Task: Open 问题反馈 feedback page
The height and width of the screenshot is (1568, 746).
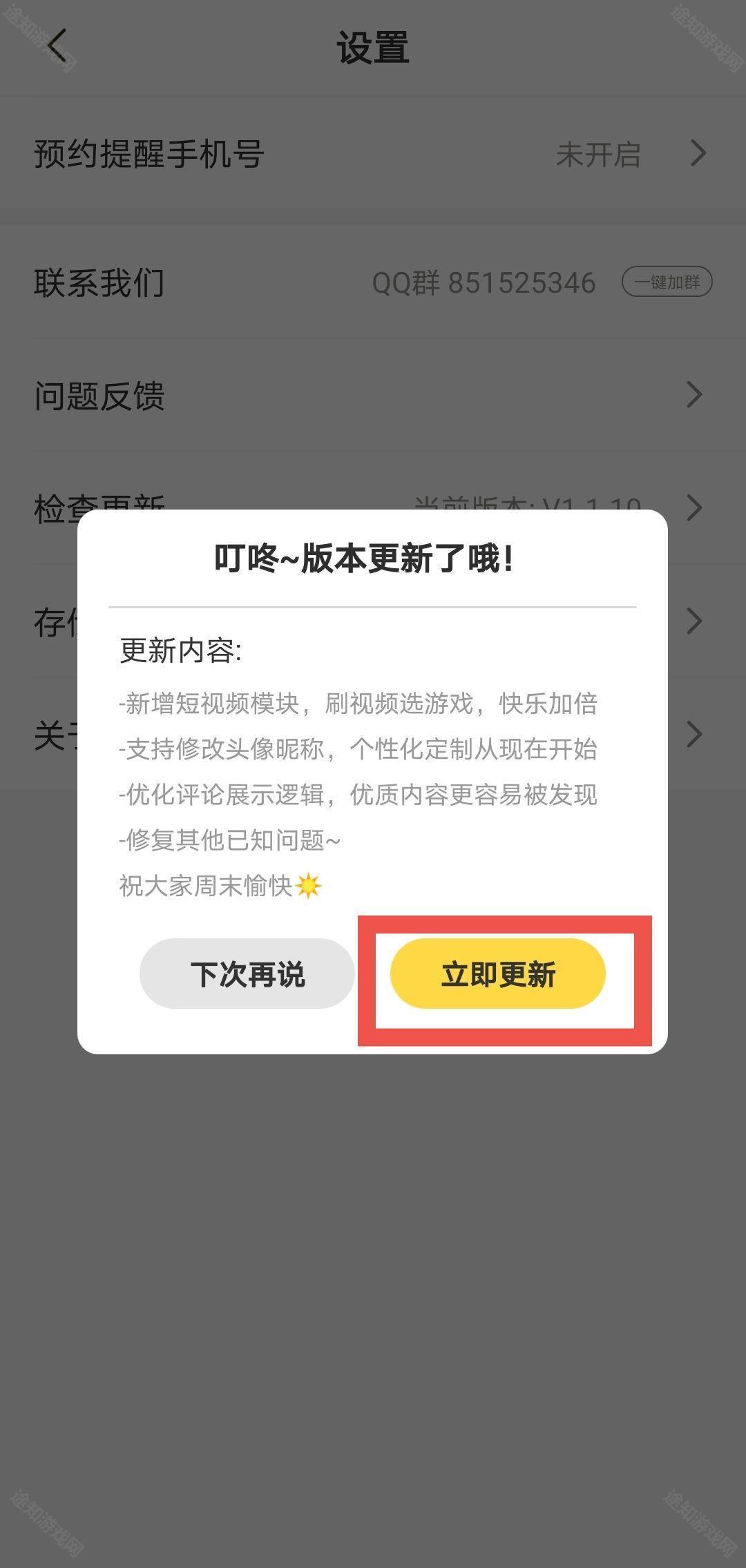Action: 373,396
